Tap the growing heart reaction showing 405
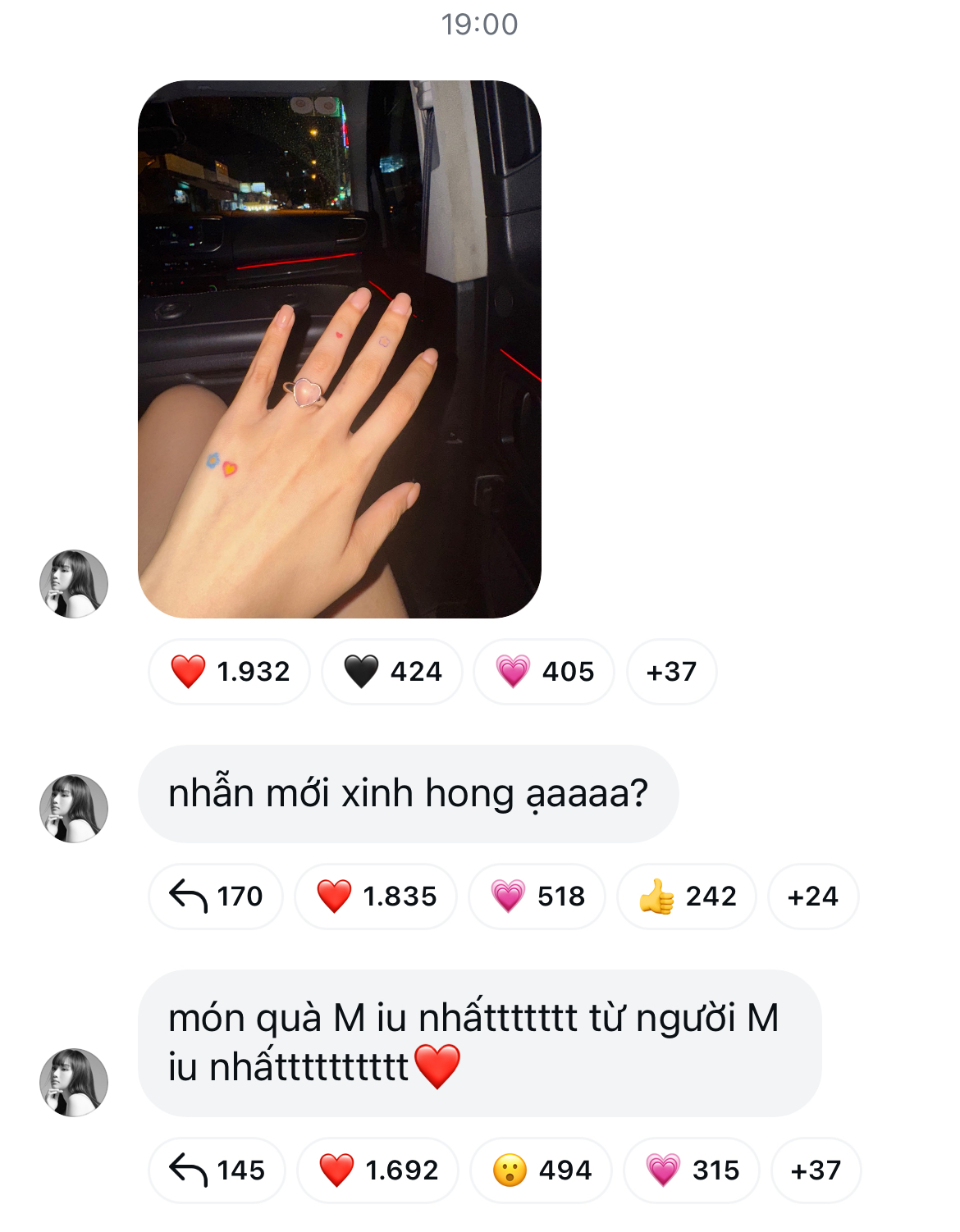This screenshot has height=1232, width=960. tap(543, 671)
